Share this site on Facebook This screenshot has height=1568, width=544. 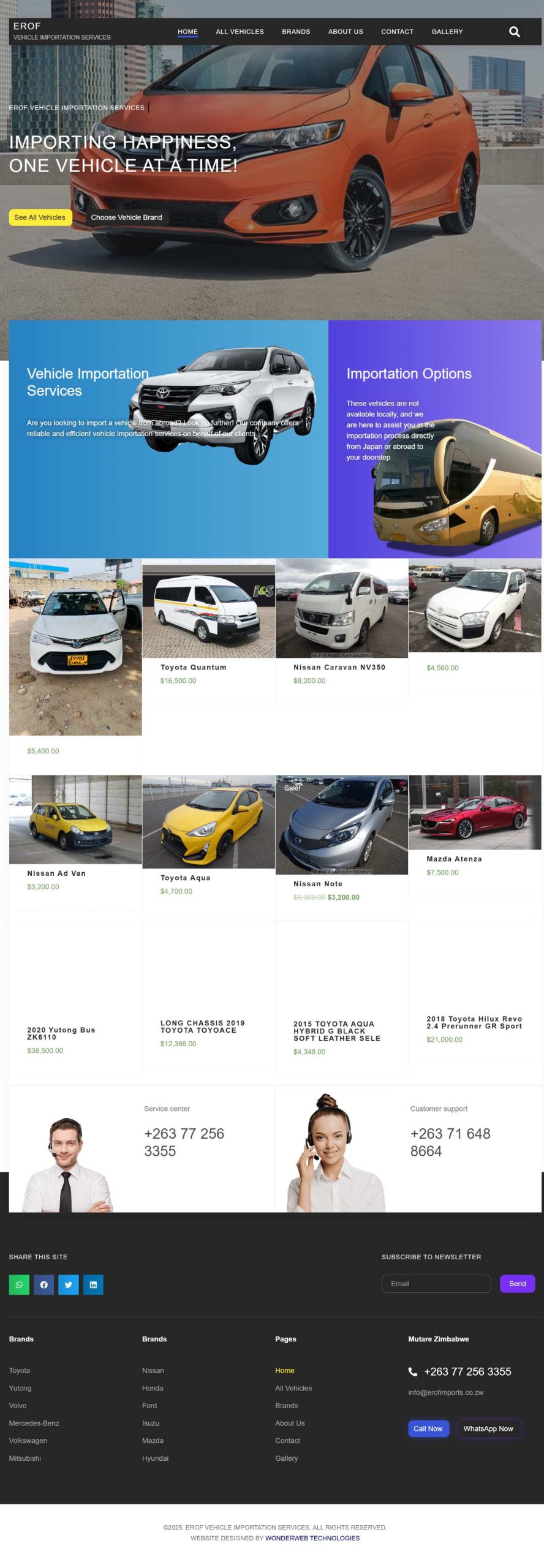tap(43, 1284)
